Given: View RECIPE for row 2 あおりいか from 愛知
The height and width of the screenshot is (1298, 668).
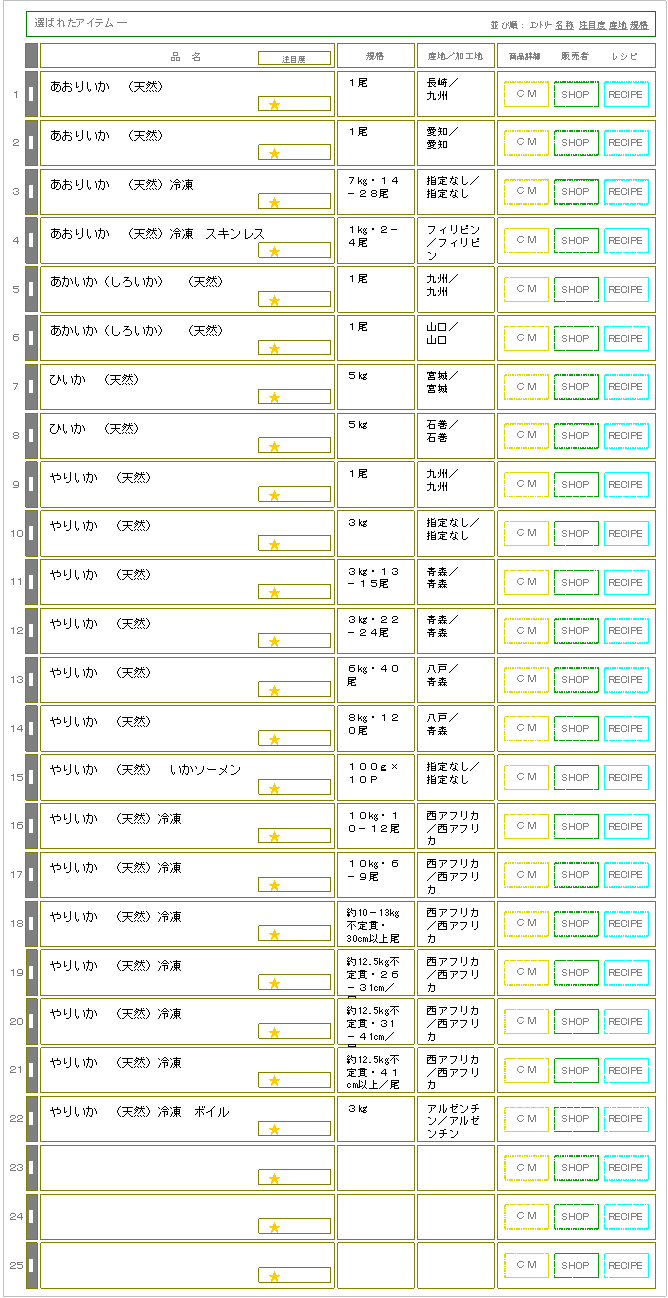Looking at the screenshot, I should 626,143.
